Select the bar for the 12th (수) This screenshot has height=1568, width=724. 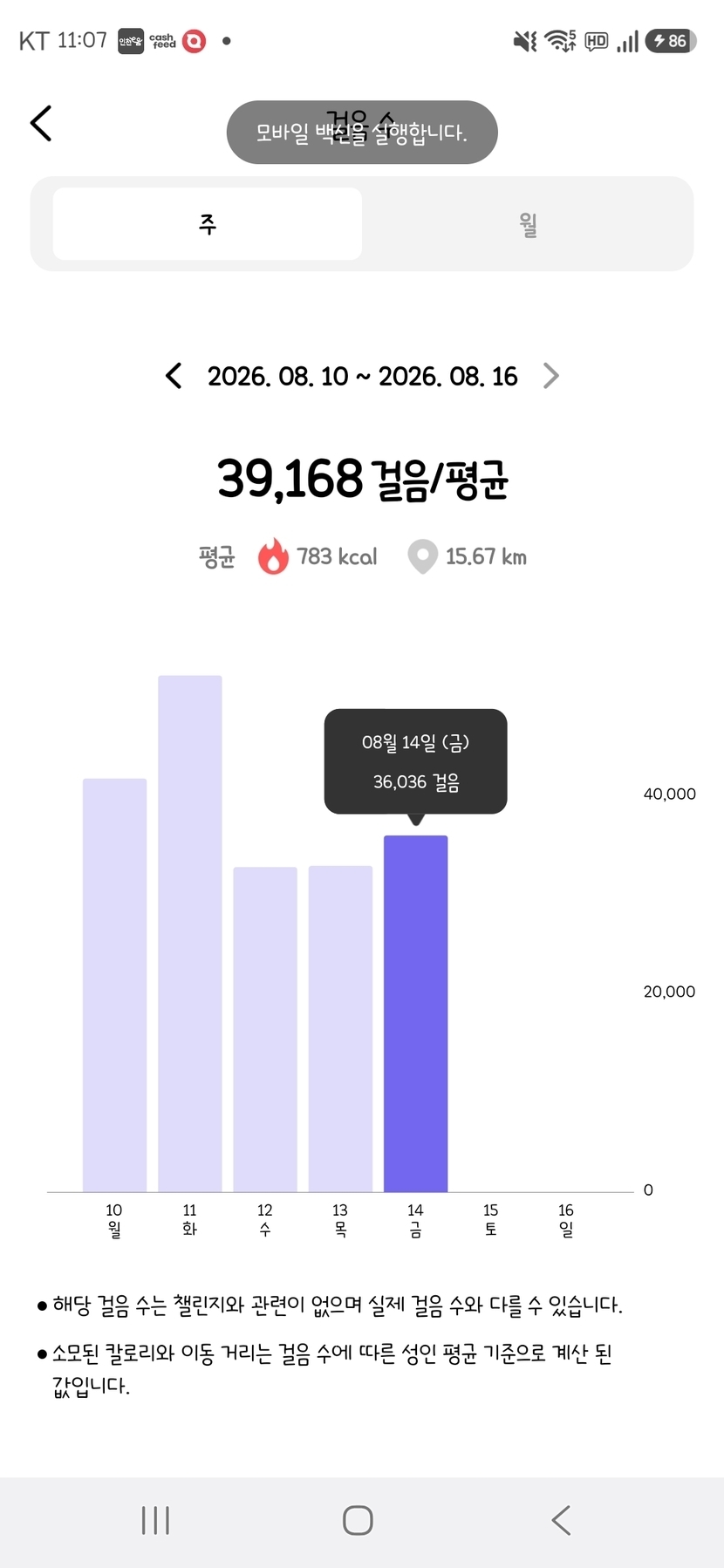(265, 1029)
